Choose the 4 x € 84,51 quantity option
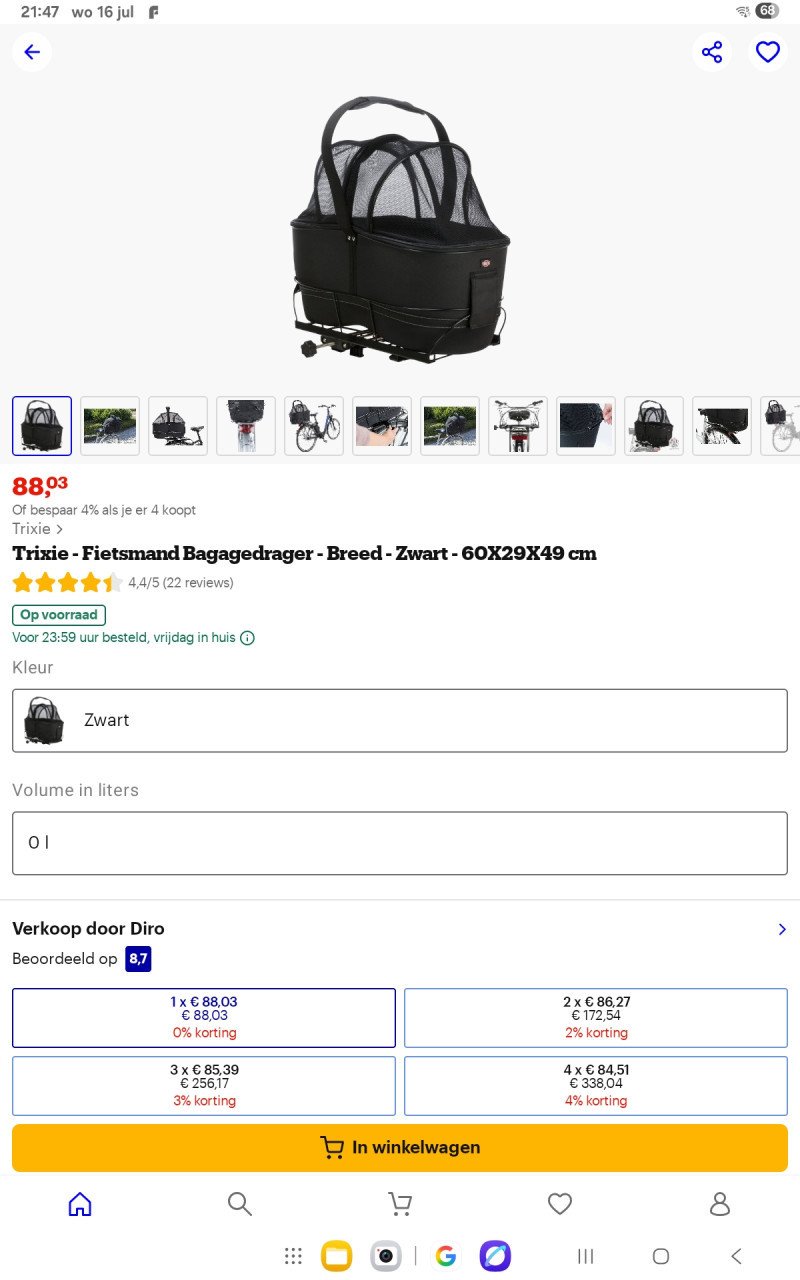This screenshot has height=1280, width=800. [x=596, y=1085]
